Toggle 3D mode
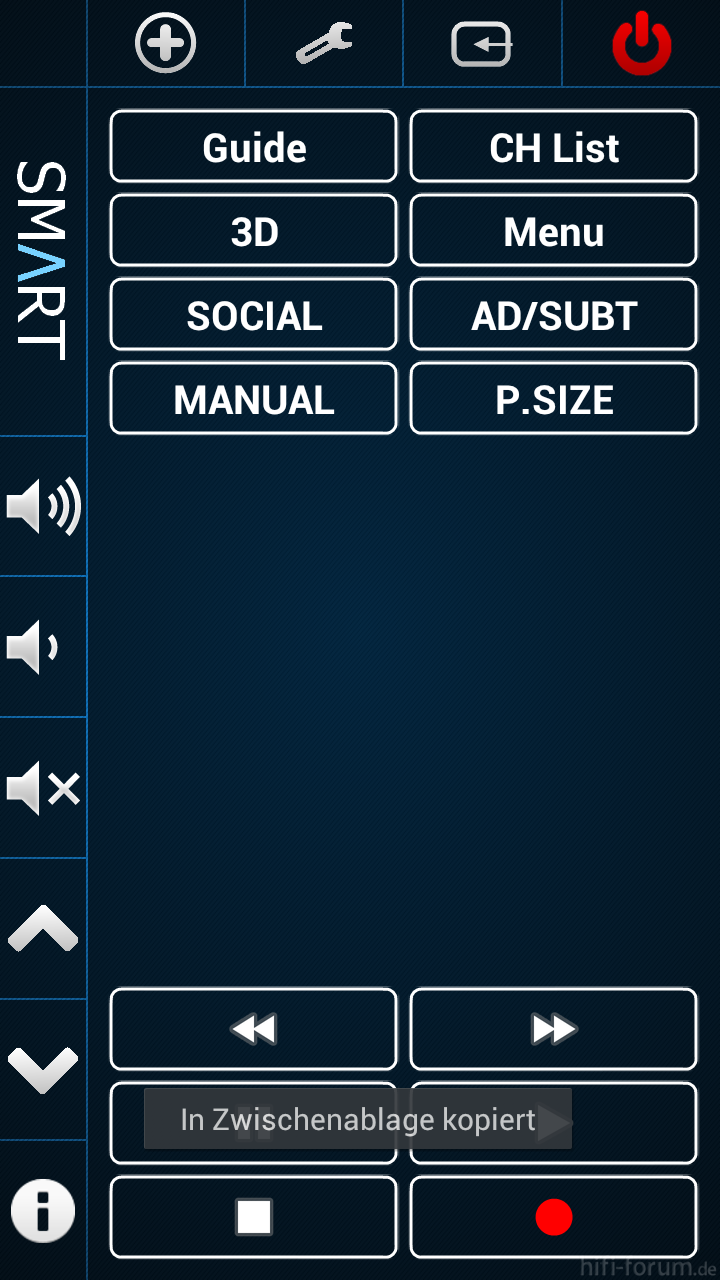 pyautogui.click(x=253, y=231)
